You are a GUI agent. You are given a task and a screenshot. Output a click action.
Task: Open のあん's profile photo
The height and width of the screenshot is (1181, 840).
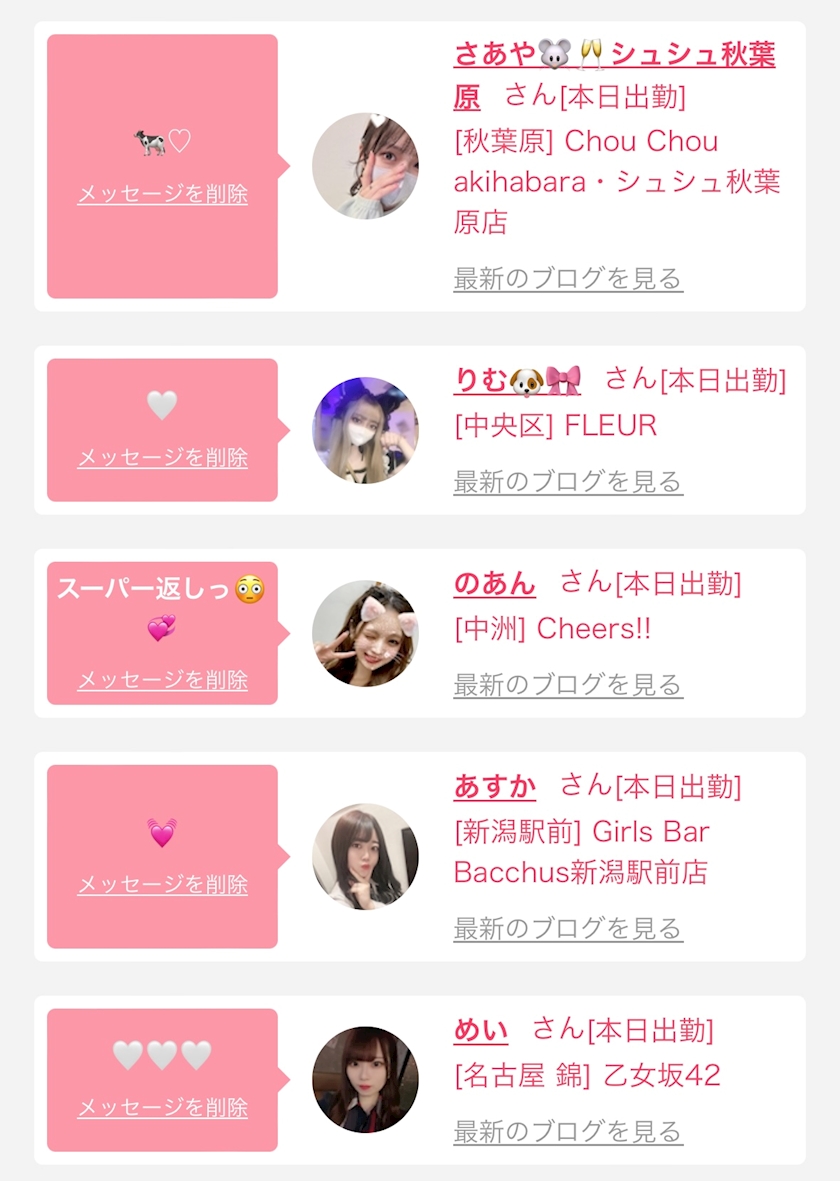[365, 633]
